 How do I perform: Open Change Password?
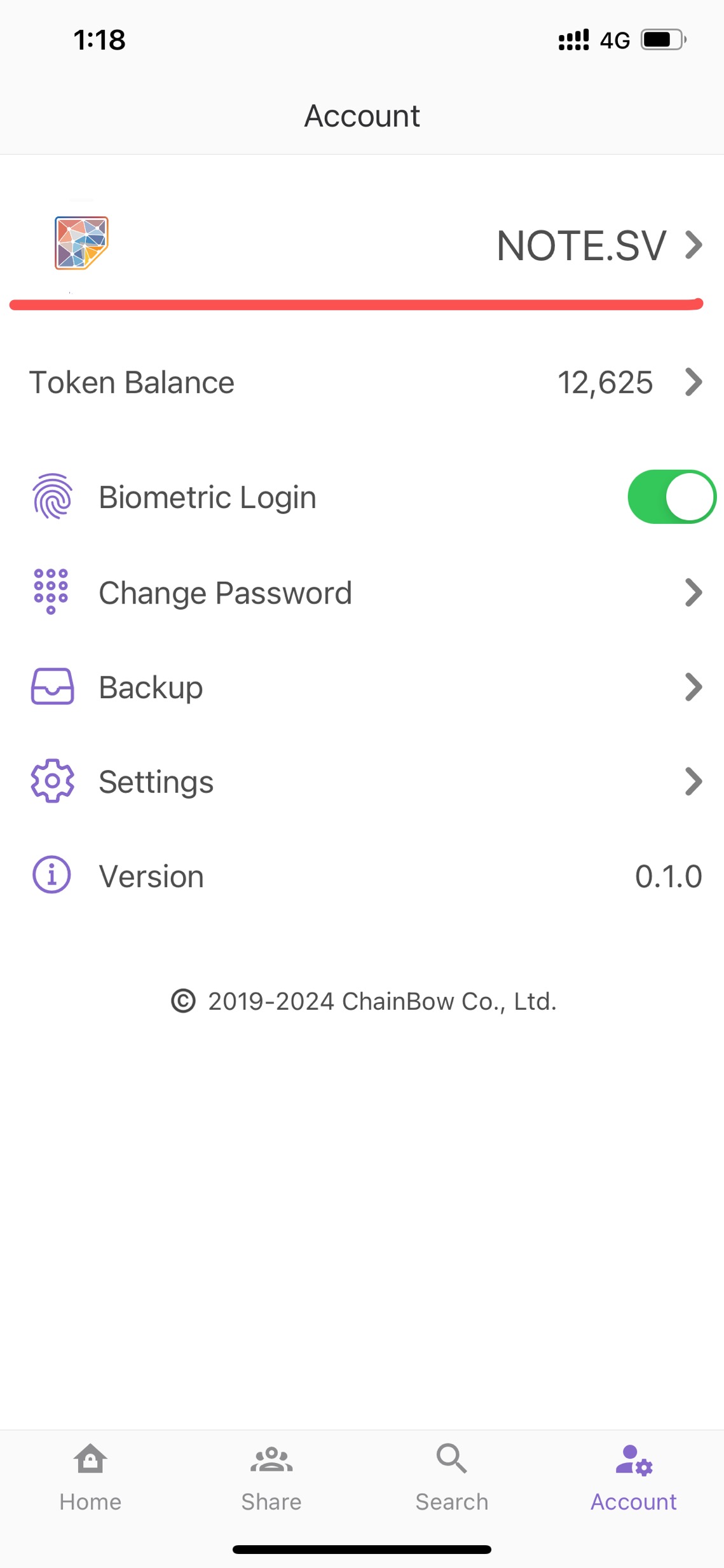point(362,593)
